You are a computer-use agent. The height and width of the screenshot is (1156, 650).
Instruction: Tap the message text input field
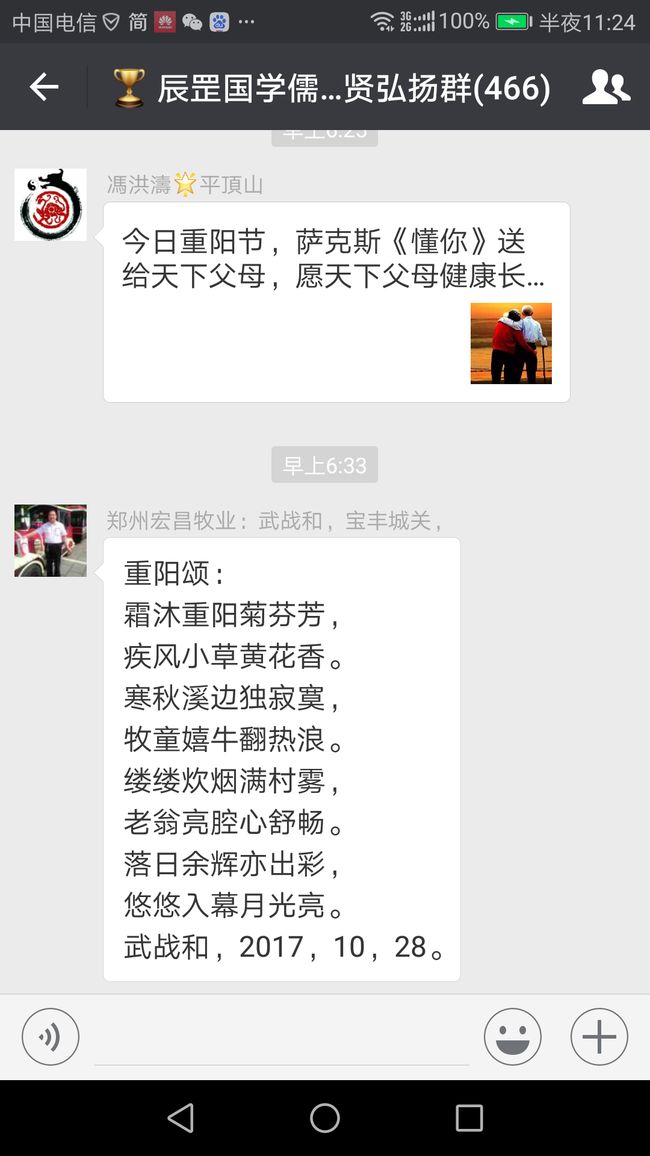pos(282,1038)
